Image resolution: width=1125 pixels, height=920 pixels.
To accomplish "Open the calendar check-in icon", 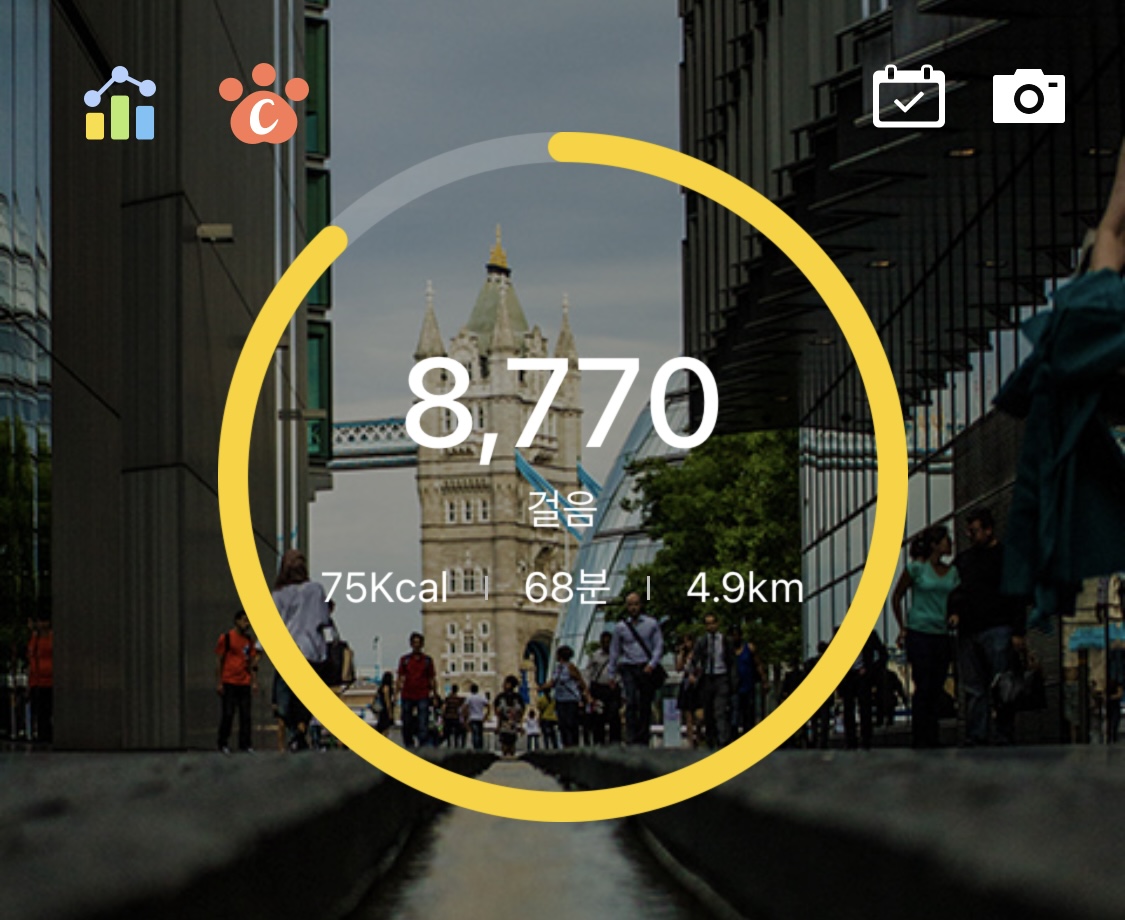I will click(908, 96).
